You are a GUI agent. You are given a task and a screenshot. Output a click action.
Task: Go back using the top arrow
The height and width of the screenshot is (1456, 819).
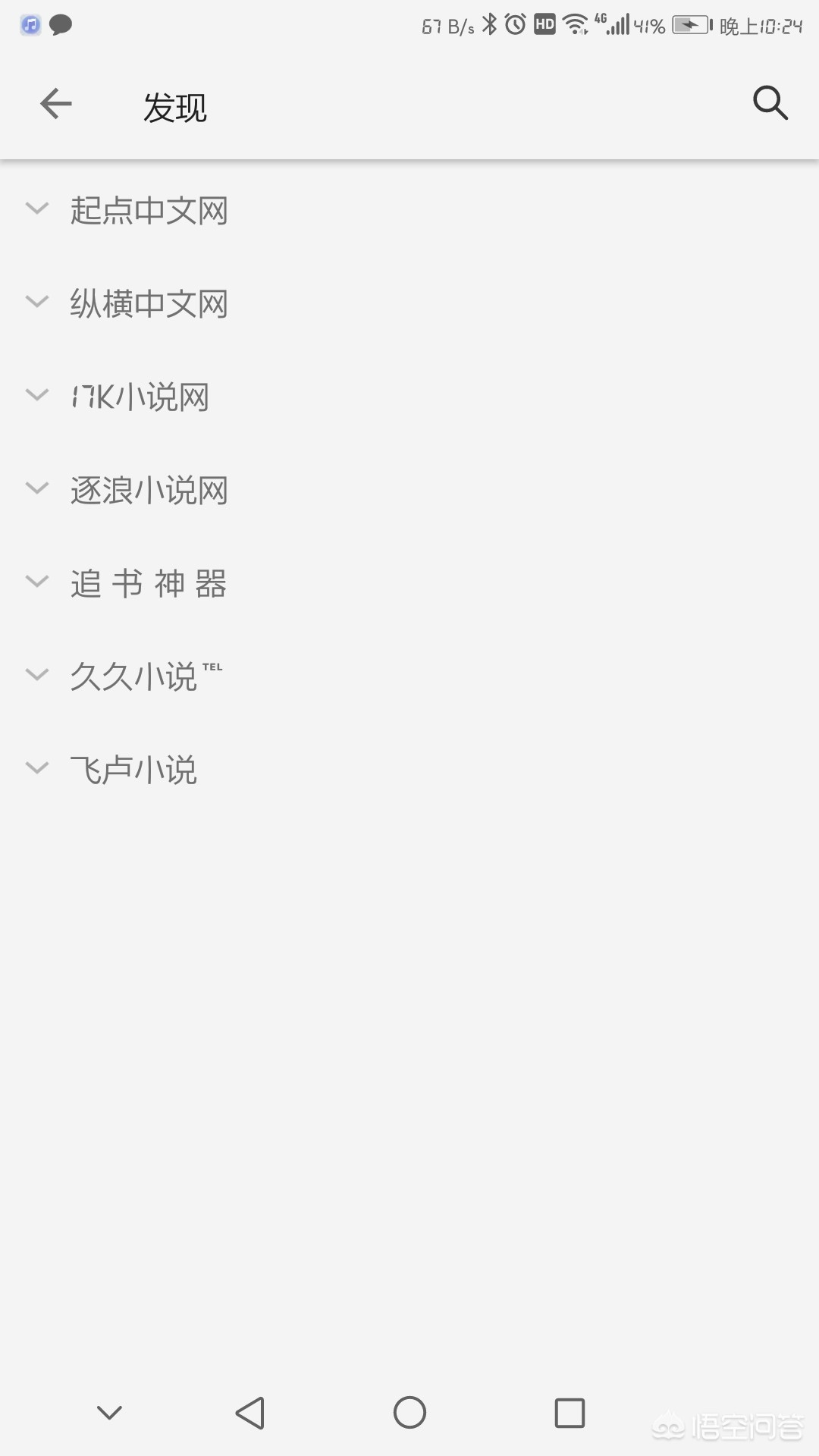55,104
